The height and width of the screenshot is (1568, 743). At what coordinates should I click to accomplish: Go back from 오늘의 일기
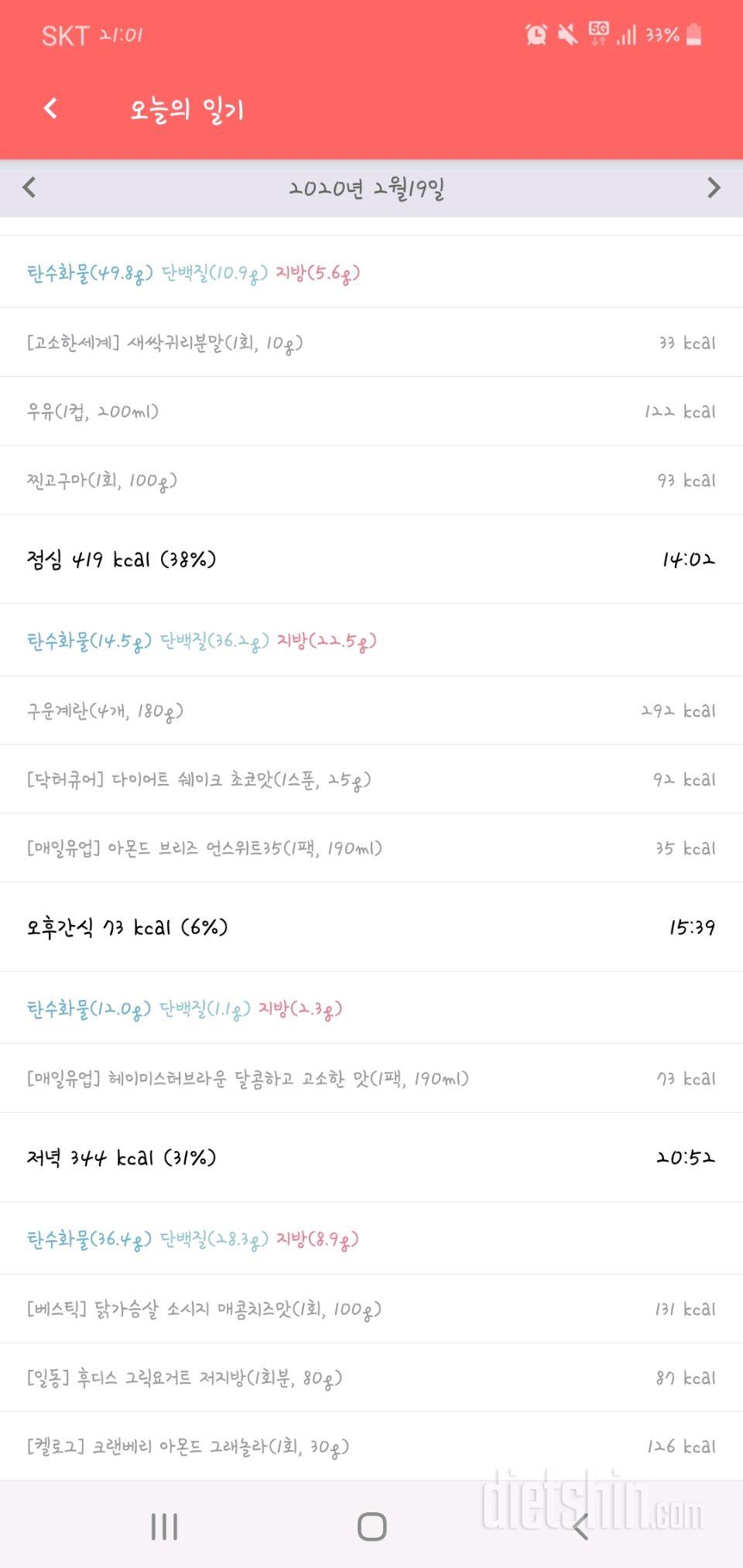click(51, 108)
